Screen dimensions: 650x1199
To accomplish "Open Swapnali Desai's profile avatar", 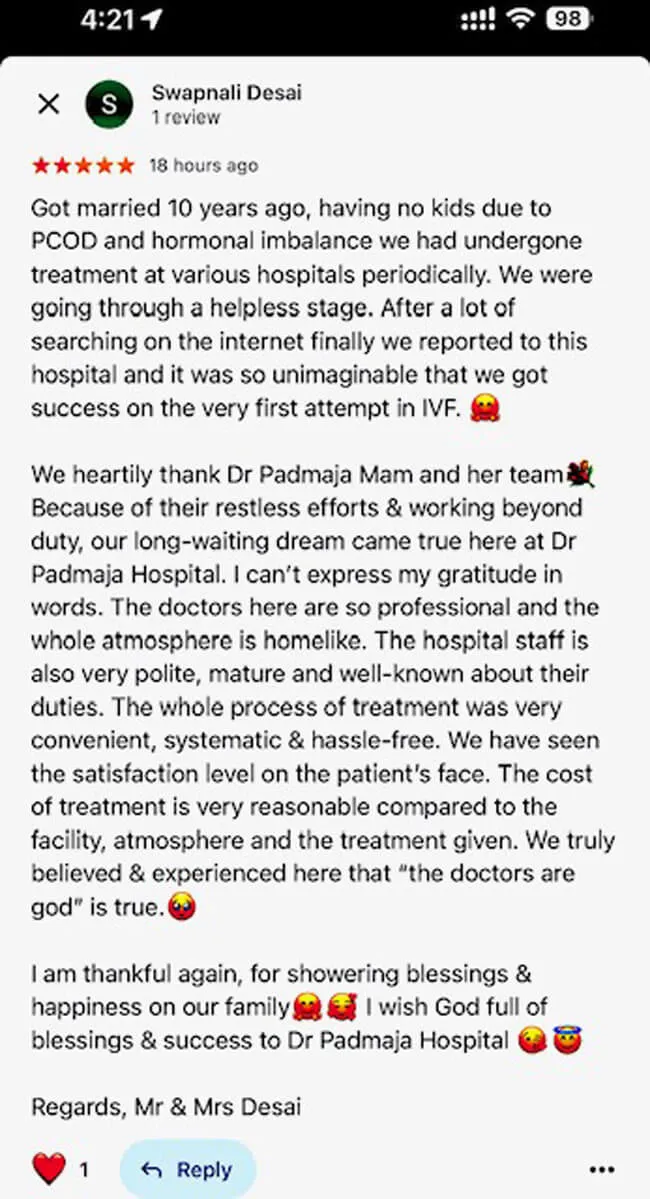I will coord(109,104).
